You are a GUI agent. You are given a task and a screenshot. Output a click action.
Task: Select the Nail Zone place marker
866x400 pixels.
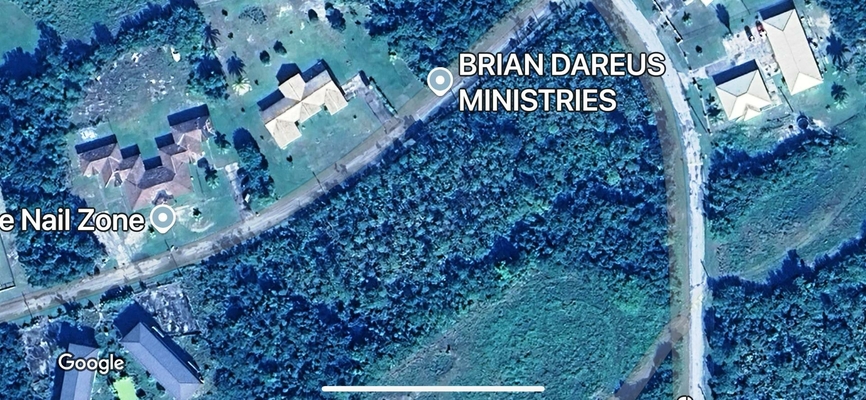[x=162, y=218]
